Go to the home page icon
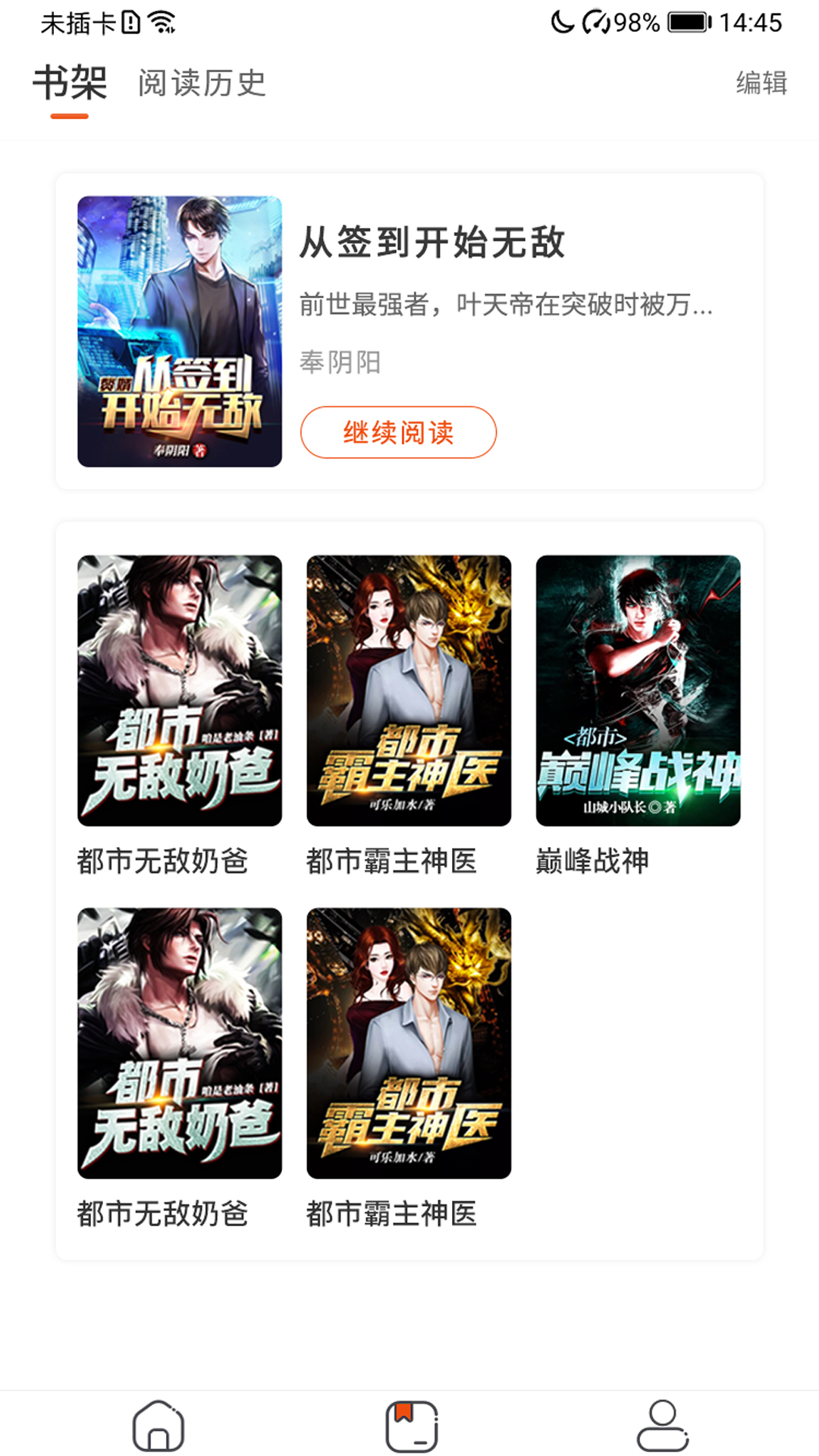The height and width of the screenshot is (1456, 819). 158,1426
